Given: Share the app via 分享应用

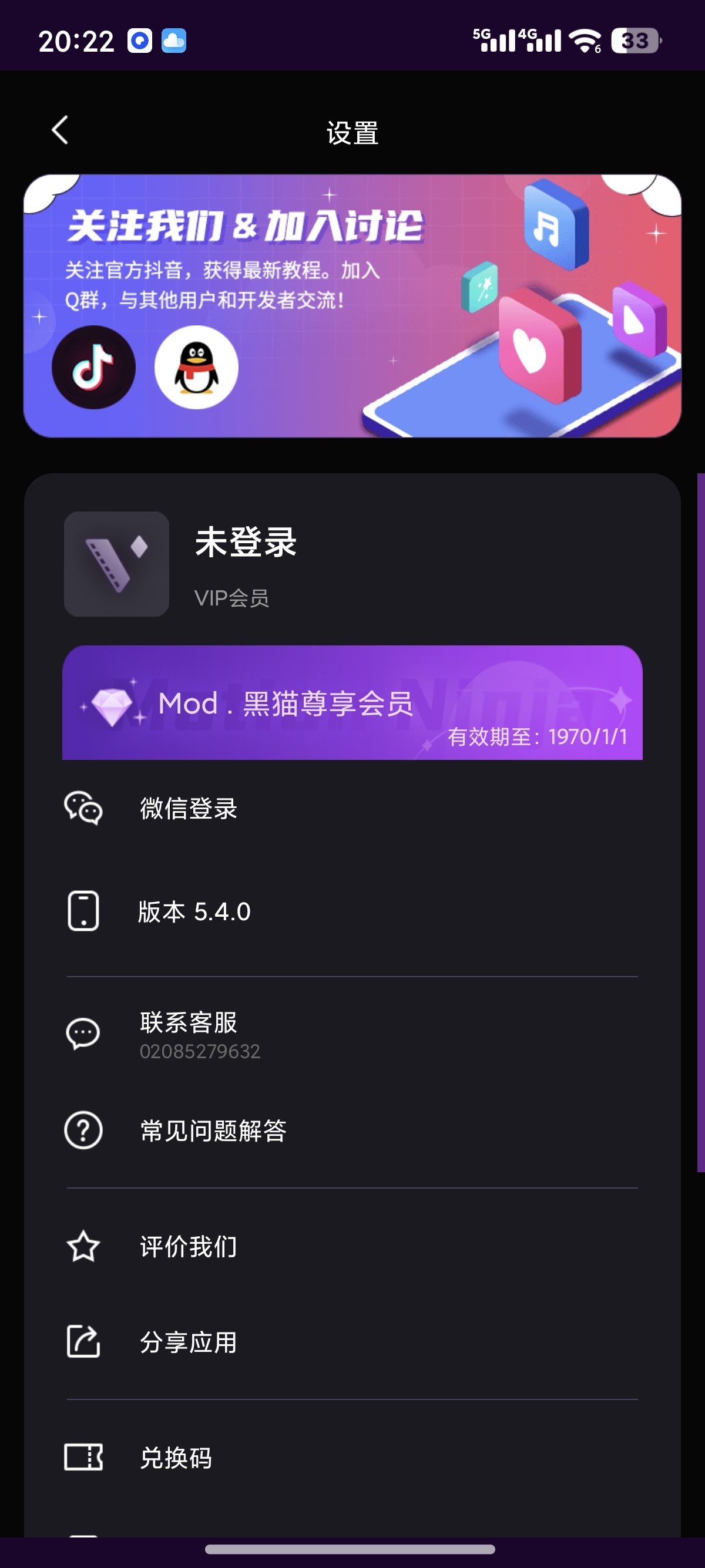Looking at the screenshot, I should coord(188,1342).
